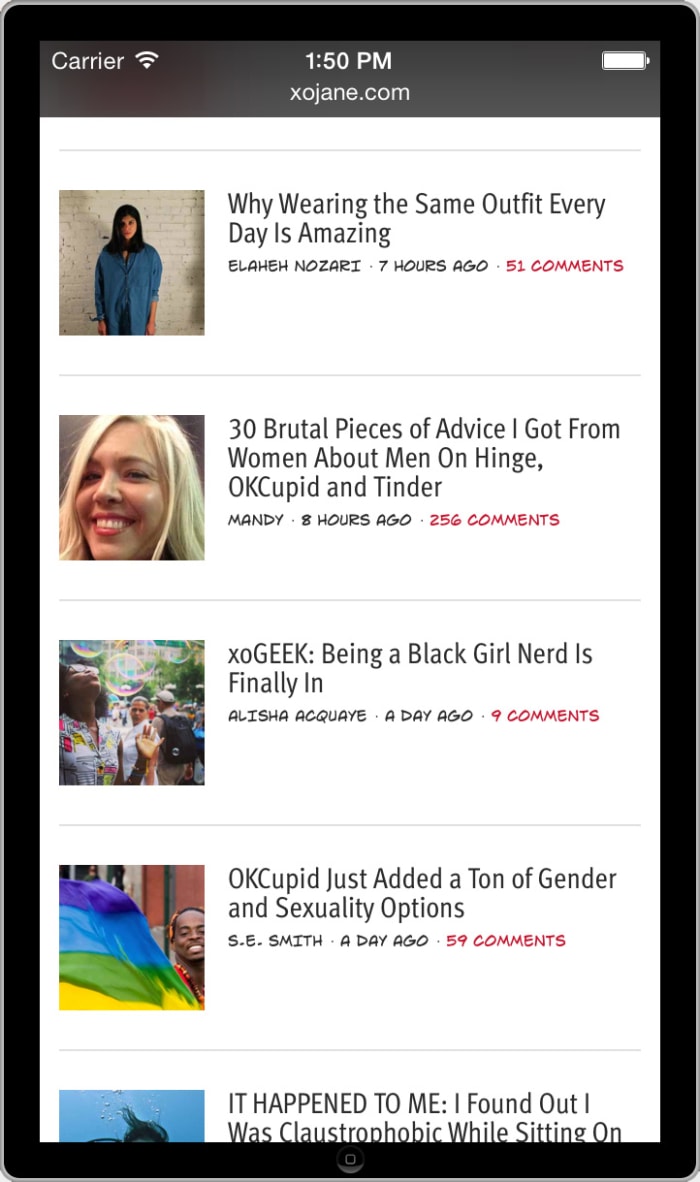
Task: View the 9 comments link
Action: click(x=545, y=715)
